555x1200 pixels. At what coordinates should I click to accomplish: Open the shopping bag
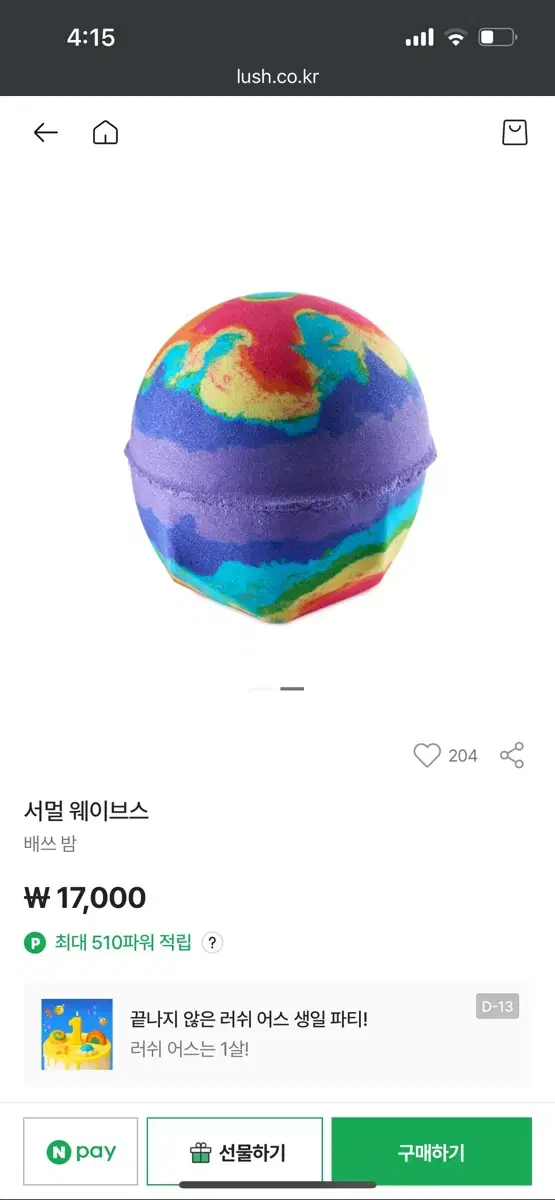[514, 132]
